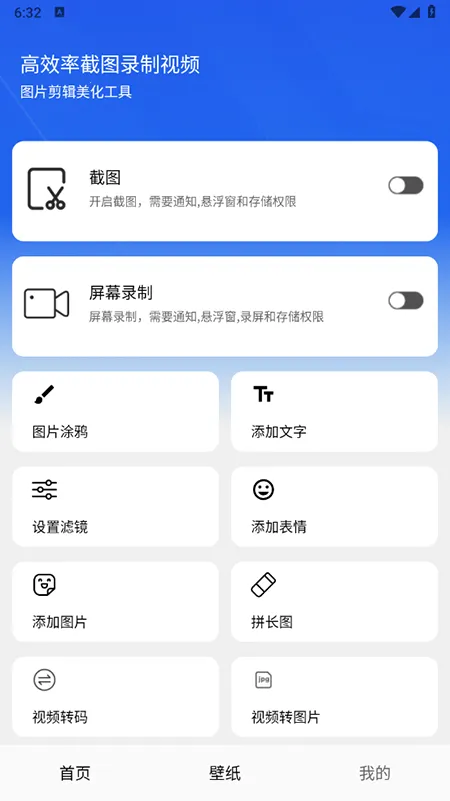The height and width of the screenshot is (801, 450).
Task: Open the 视频转图片 feature
Action: point(335,697)
